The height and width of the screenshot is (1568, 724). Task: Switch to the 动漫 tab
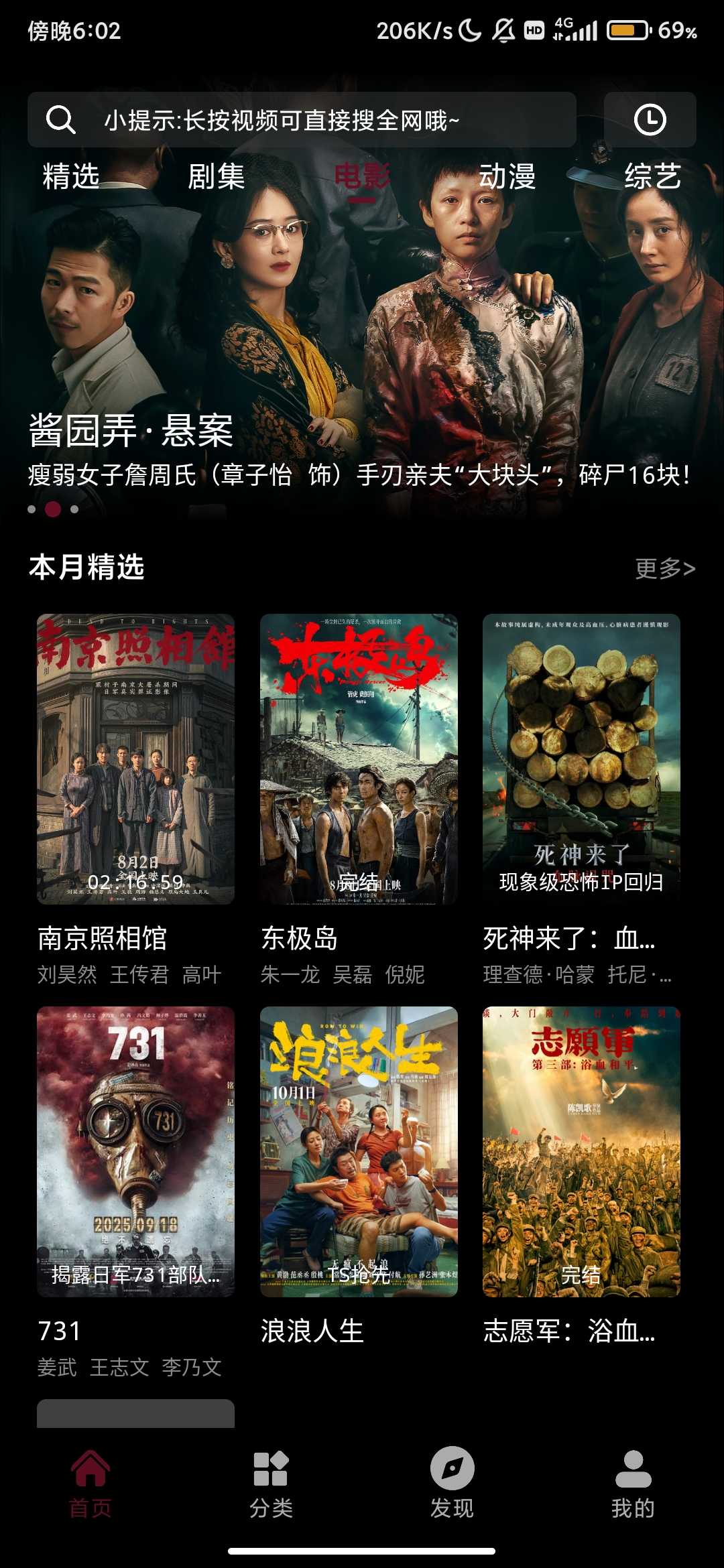pyautogui.click(x=507, y=176)
